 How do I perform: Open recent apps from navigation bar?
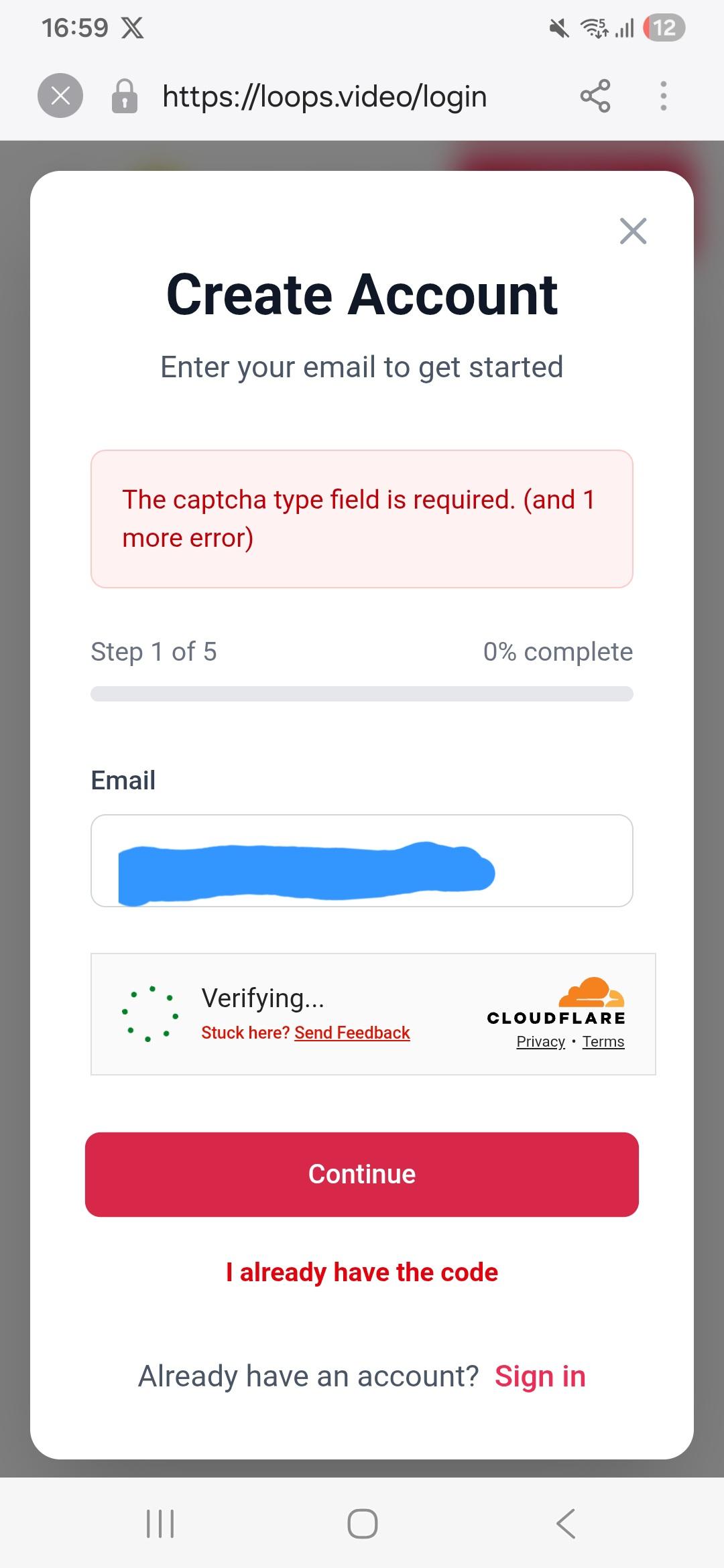coord(160,1523)
